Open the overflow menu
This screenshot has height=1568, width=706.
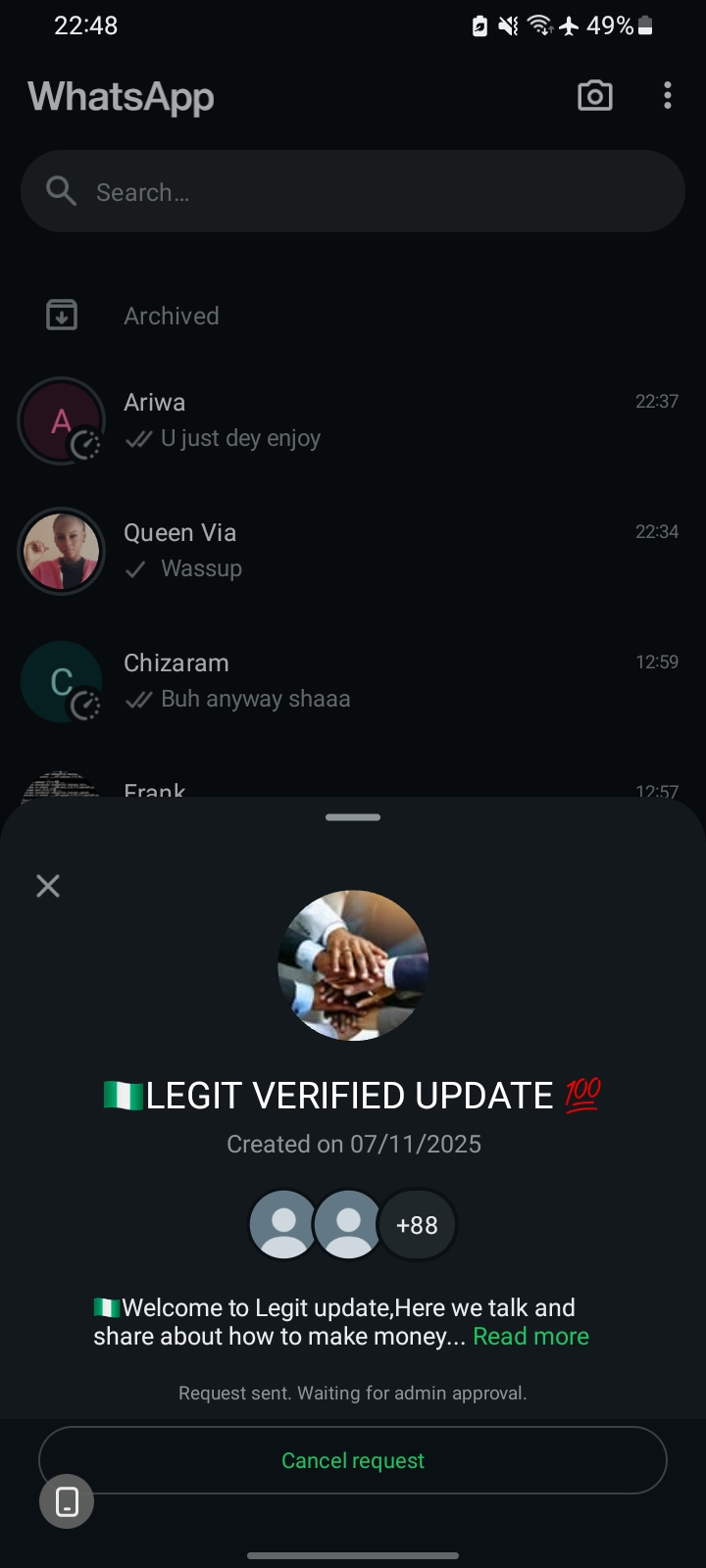[x=668, y=96]
